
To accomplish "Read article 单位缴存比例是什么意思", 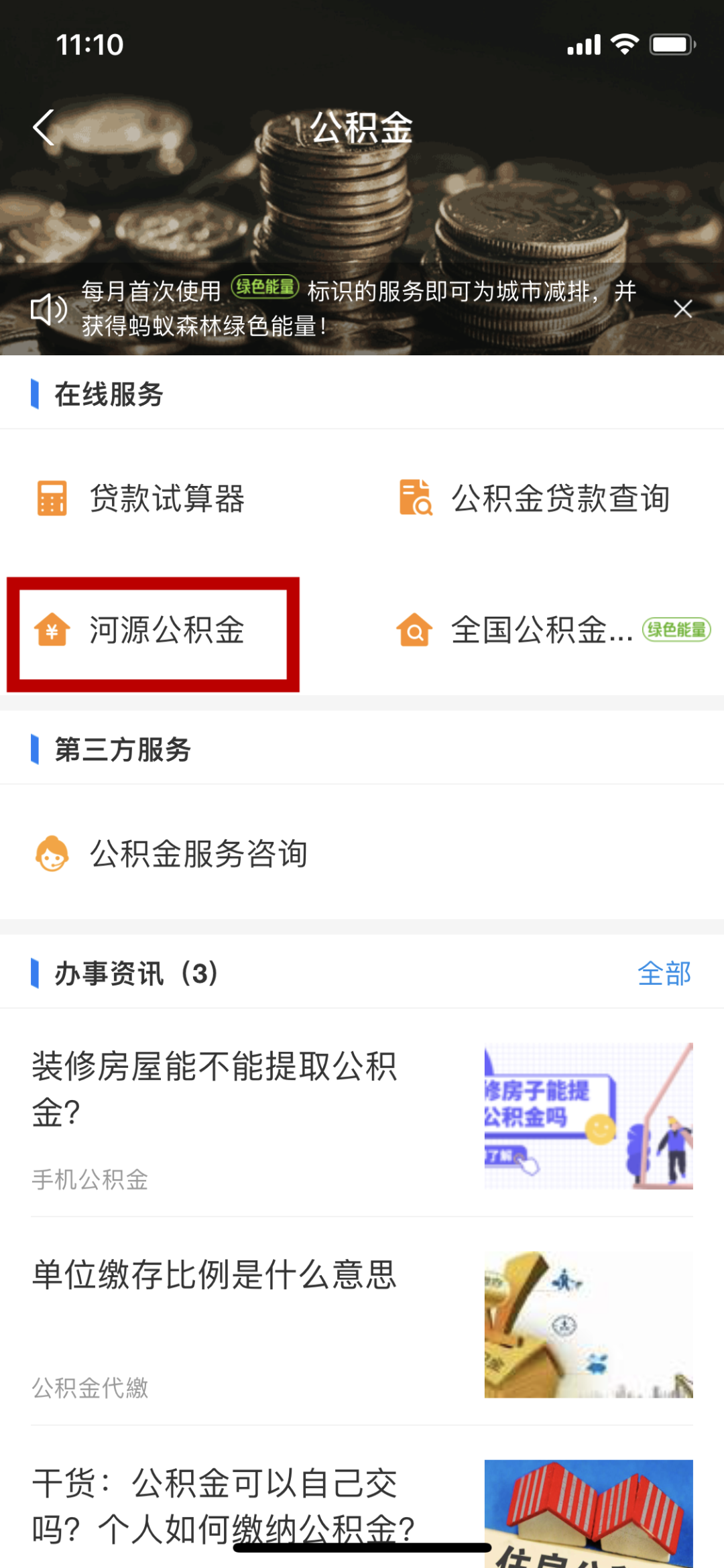I will [215, 1275].
